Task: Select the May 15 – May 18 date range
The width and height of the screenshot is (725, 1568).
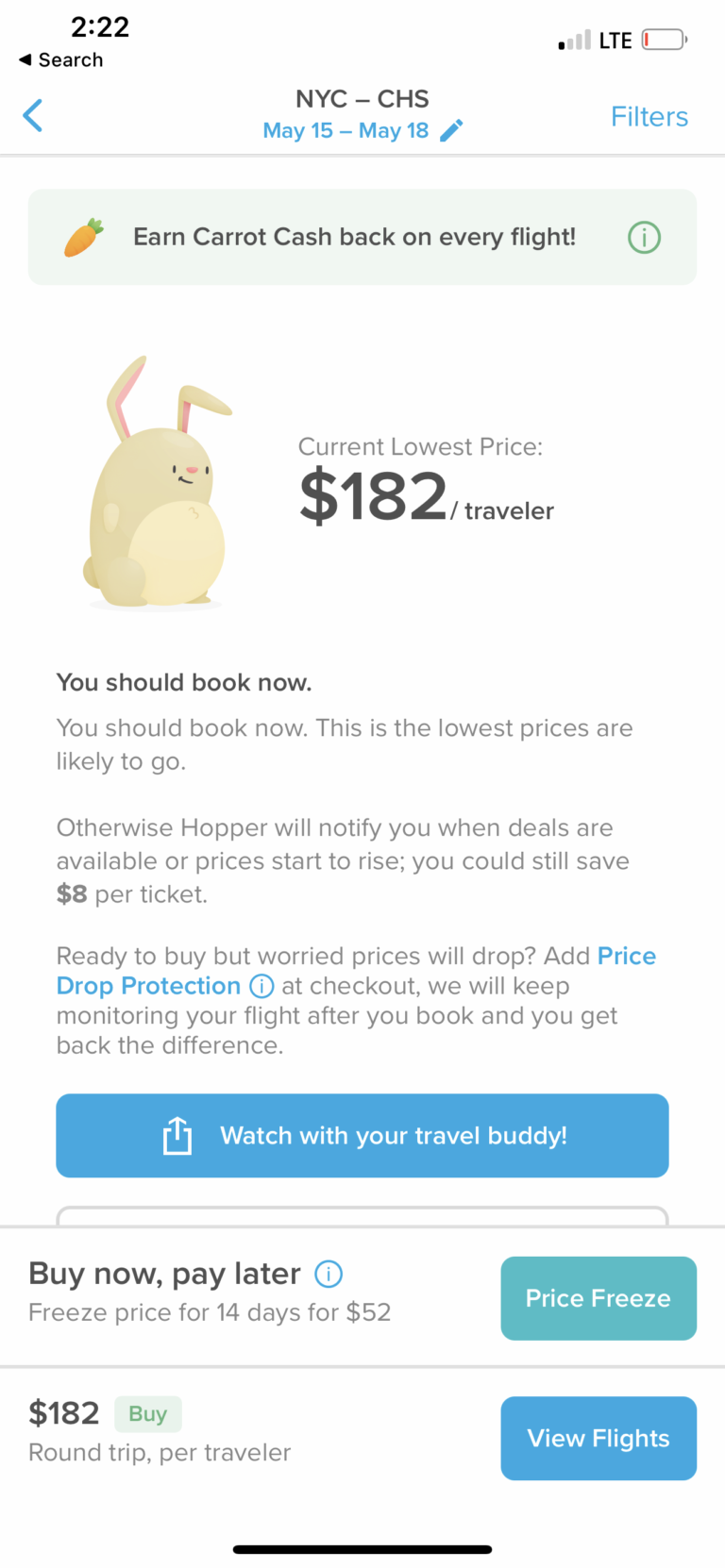Action: point(346,130)
